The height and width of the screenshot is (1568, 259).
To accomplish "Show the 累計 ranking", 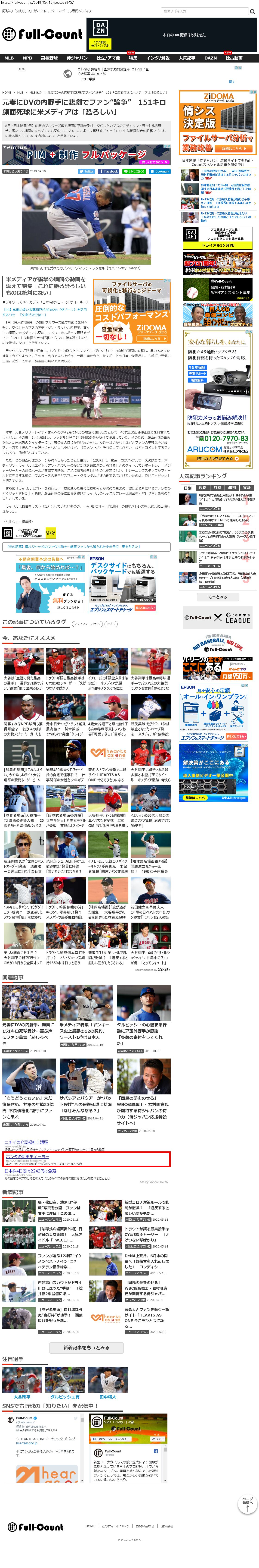I will tap(246, 488).
